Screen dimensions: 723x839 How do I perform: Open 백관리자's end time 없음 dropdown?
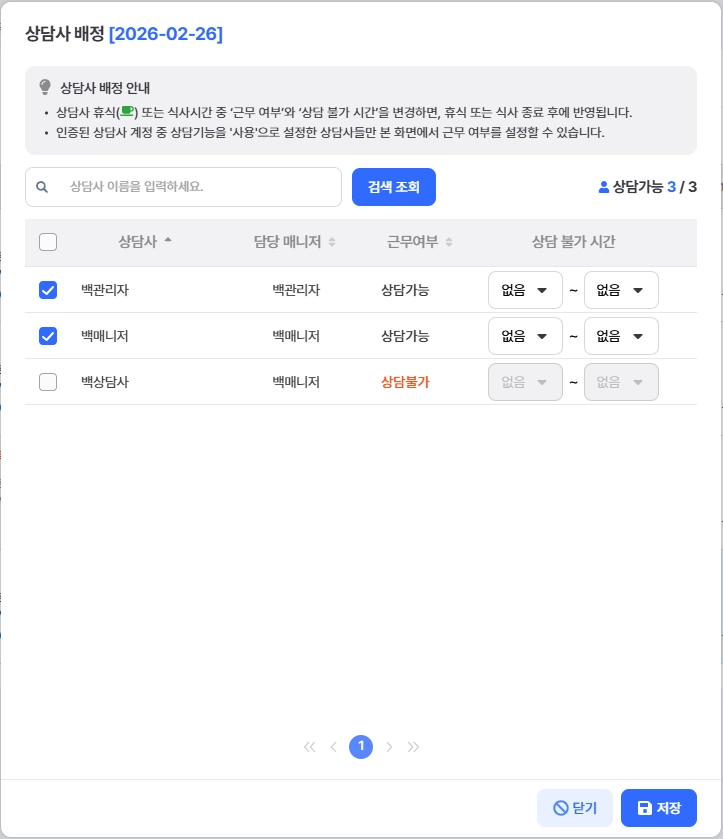621,290
